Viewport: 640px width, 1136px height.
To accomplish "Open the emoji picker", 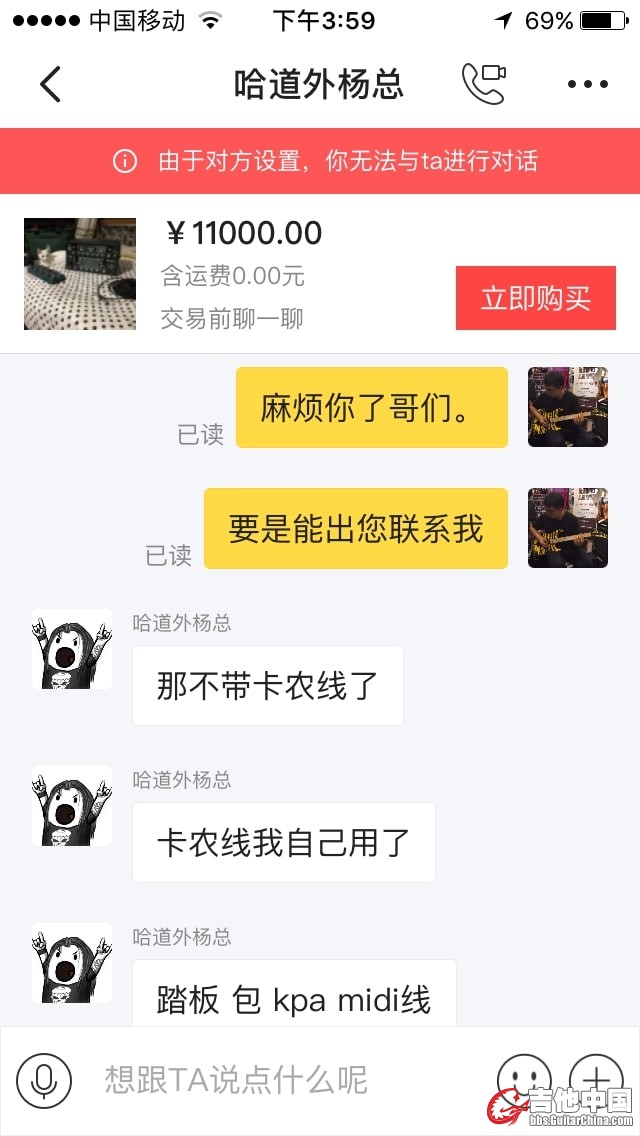I will click(x=524, y=1078).
